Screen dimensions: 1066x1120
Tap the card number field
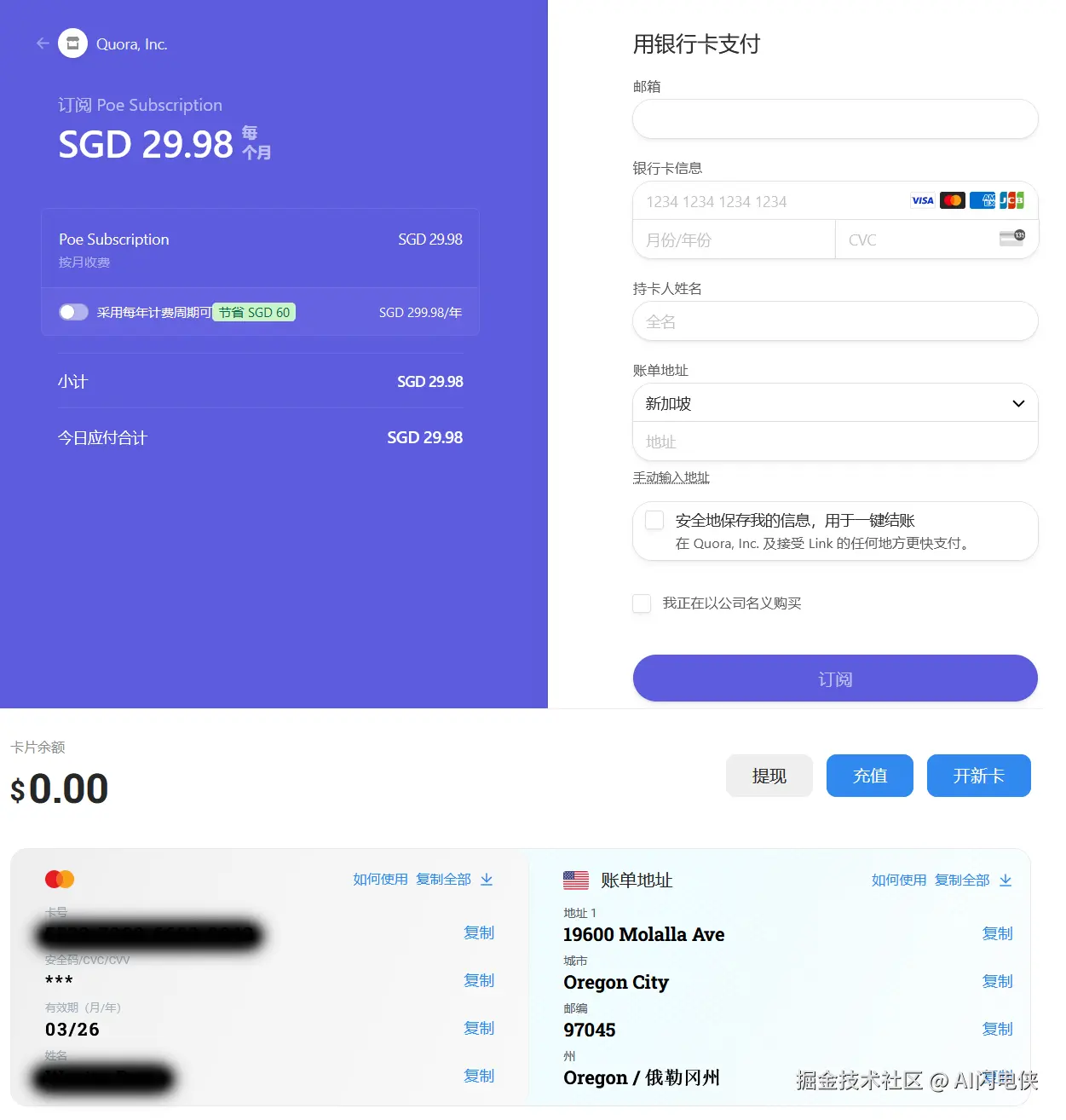pyautogui.click(x=767, y=201)
